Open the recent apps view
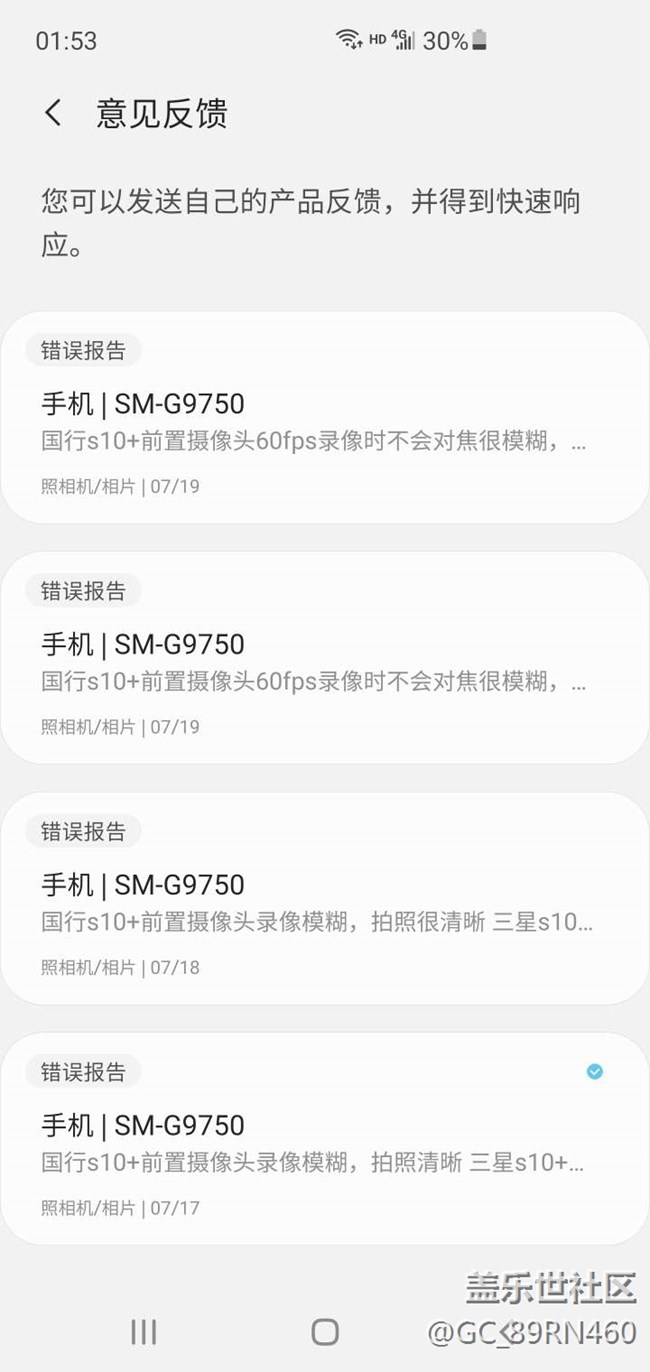650x1372 pixels. 144,1331
